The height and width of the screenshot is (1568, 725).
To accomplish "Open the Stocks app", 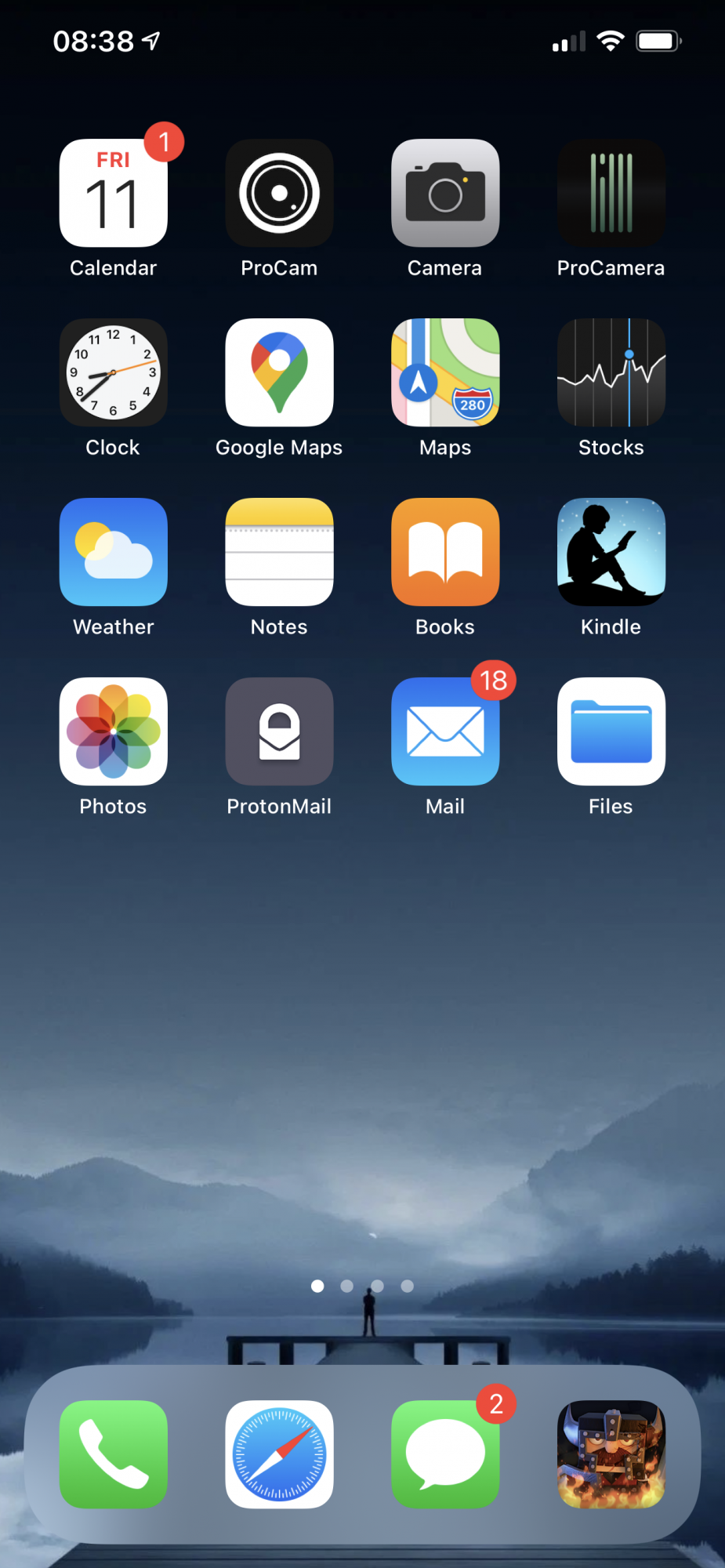I will click(611, 372).
